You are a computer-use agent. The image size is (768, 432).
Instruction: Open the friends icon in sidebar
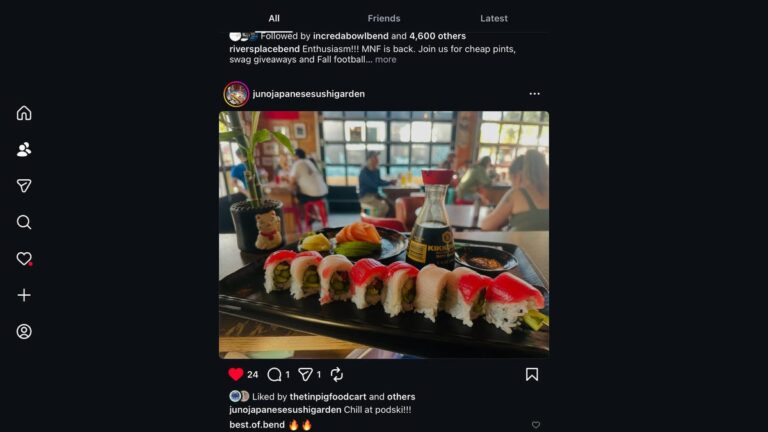point(24,149)
